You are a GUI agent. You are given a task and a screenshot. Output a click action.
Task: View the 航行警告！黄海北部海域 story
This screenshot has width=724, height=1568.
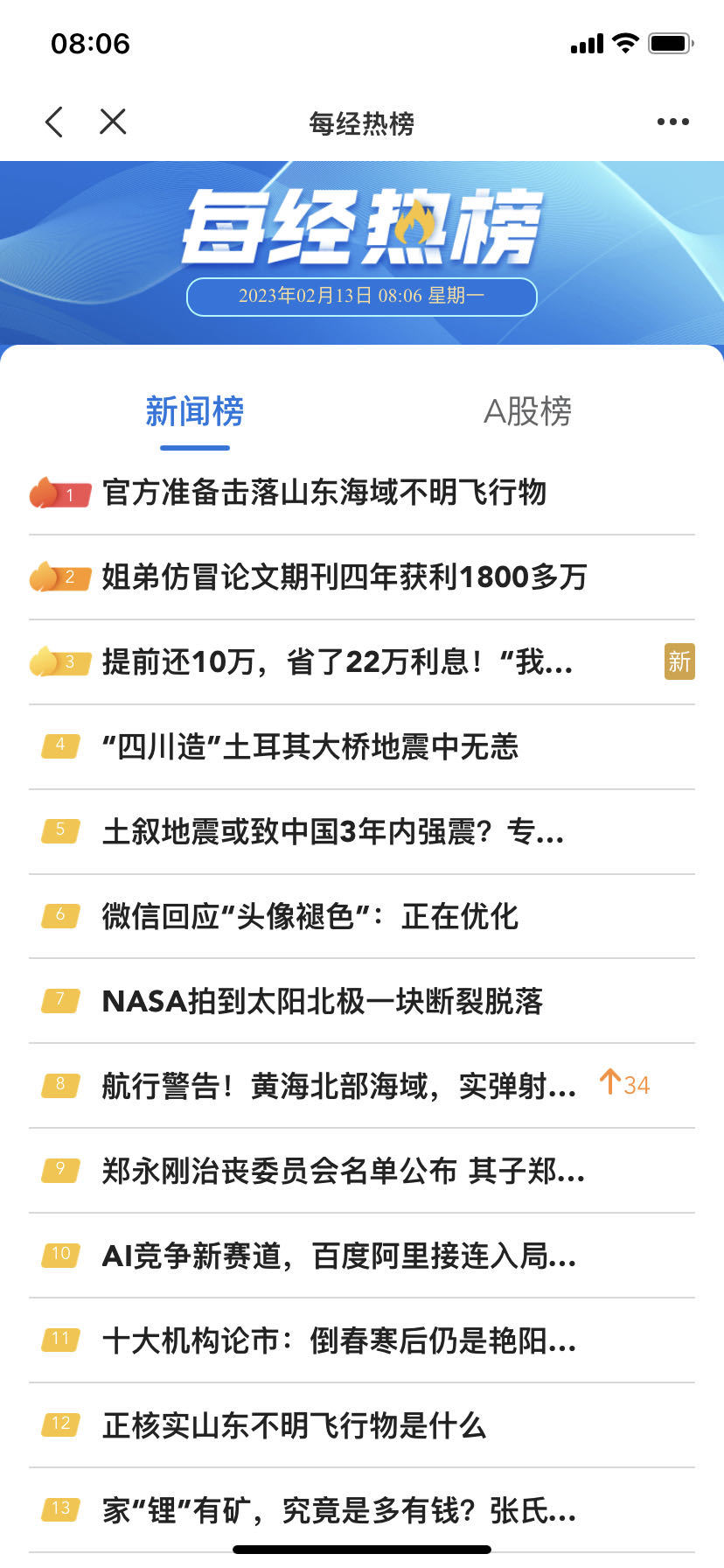coord(339,1087)
